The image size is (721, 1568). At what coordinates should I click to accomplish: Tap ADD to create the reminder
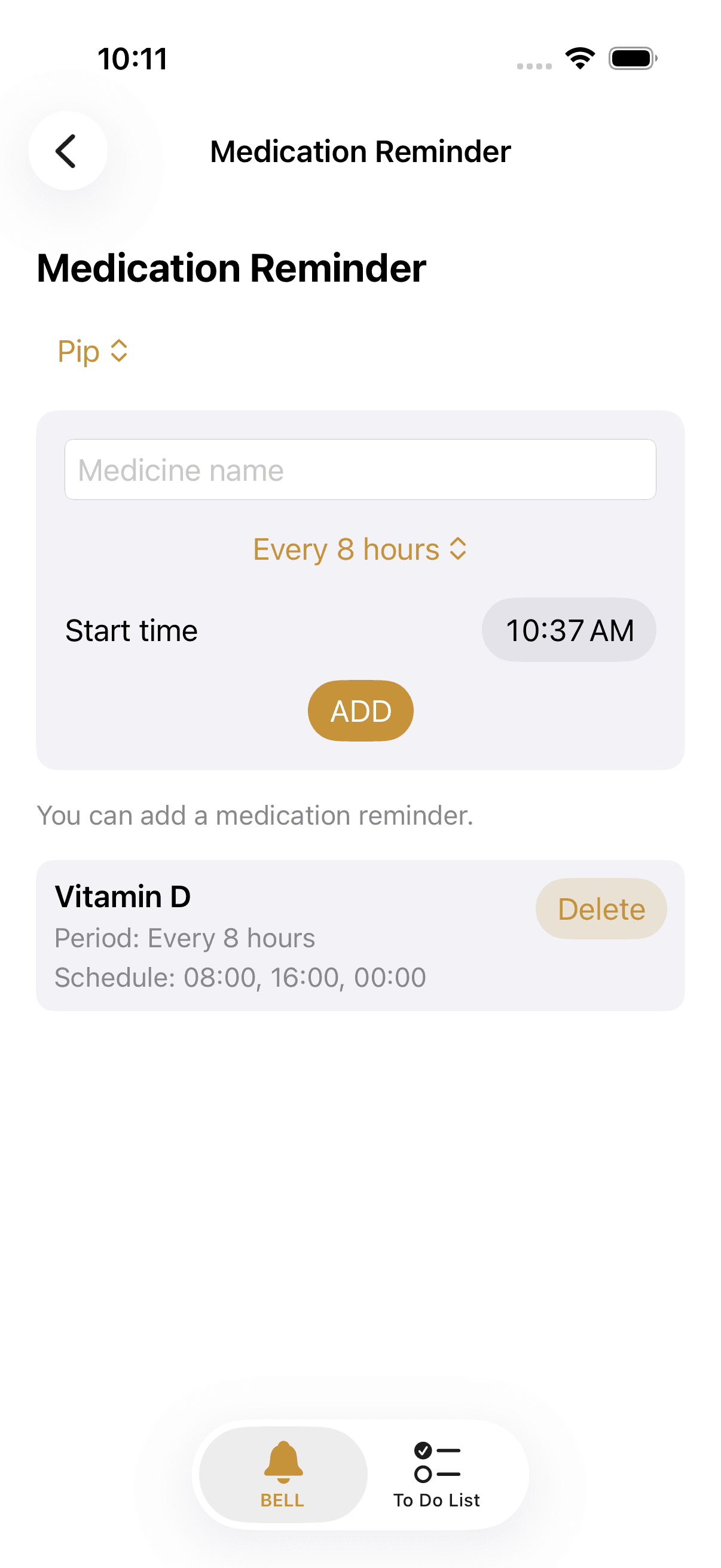click(x=360, y=710)
